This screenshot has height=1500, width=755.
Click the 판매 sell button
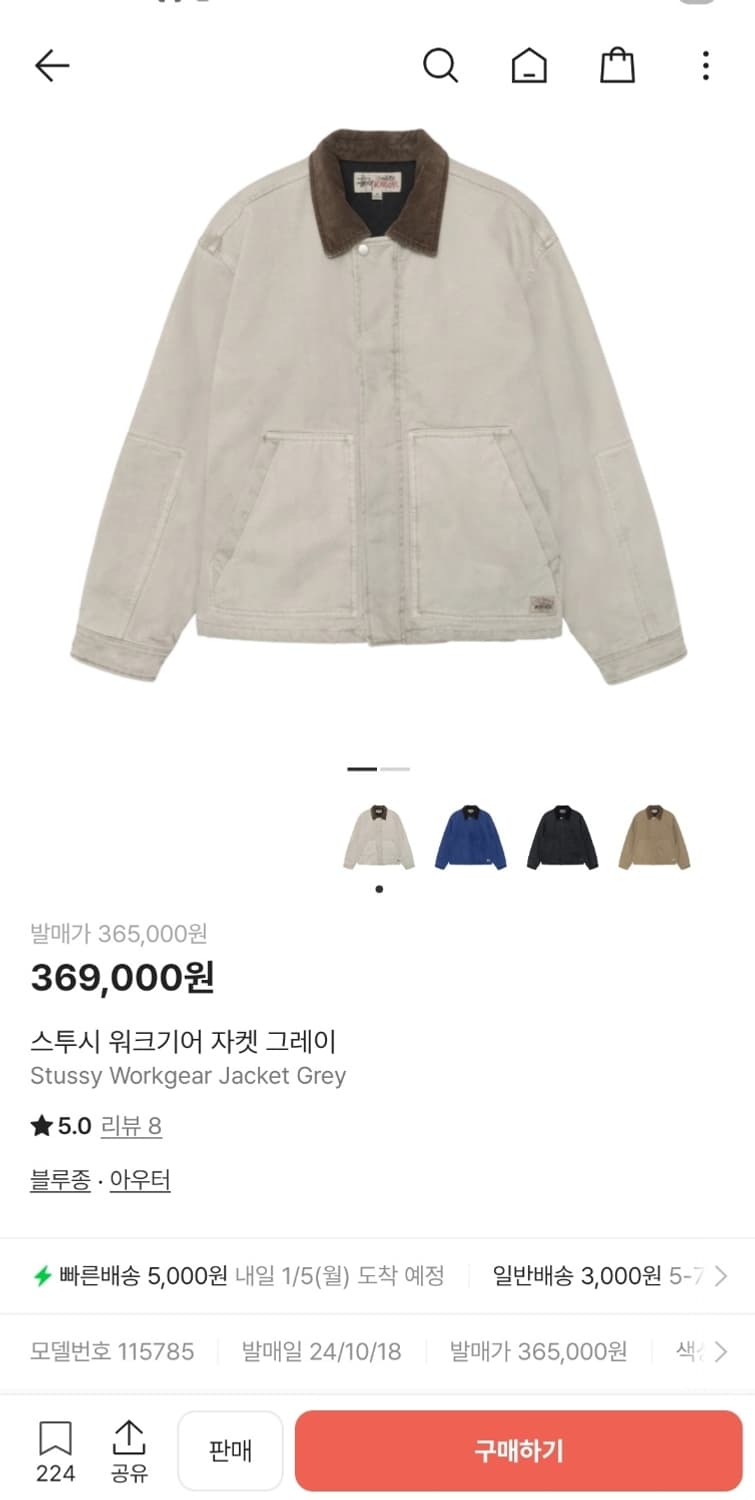tap(230, 1450)
